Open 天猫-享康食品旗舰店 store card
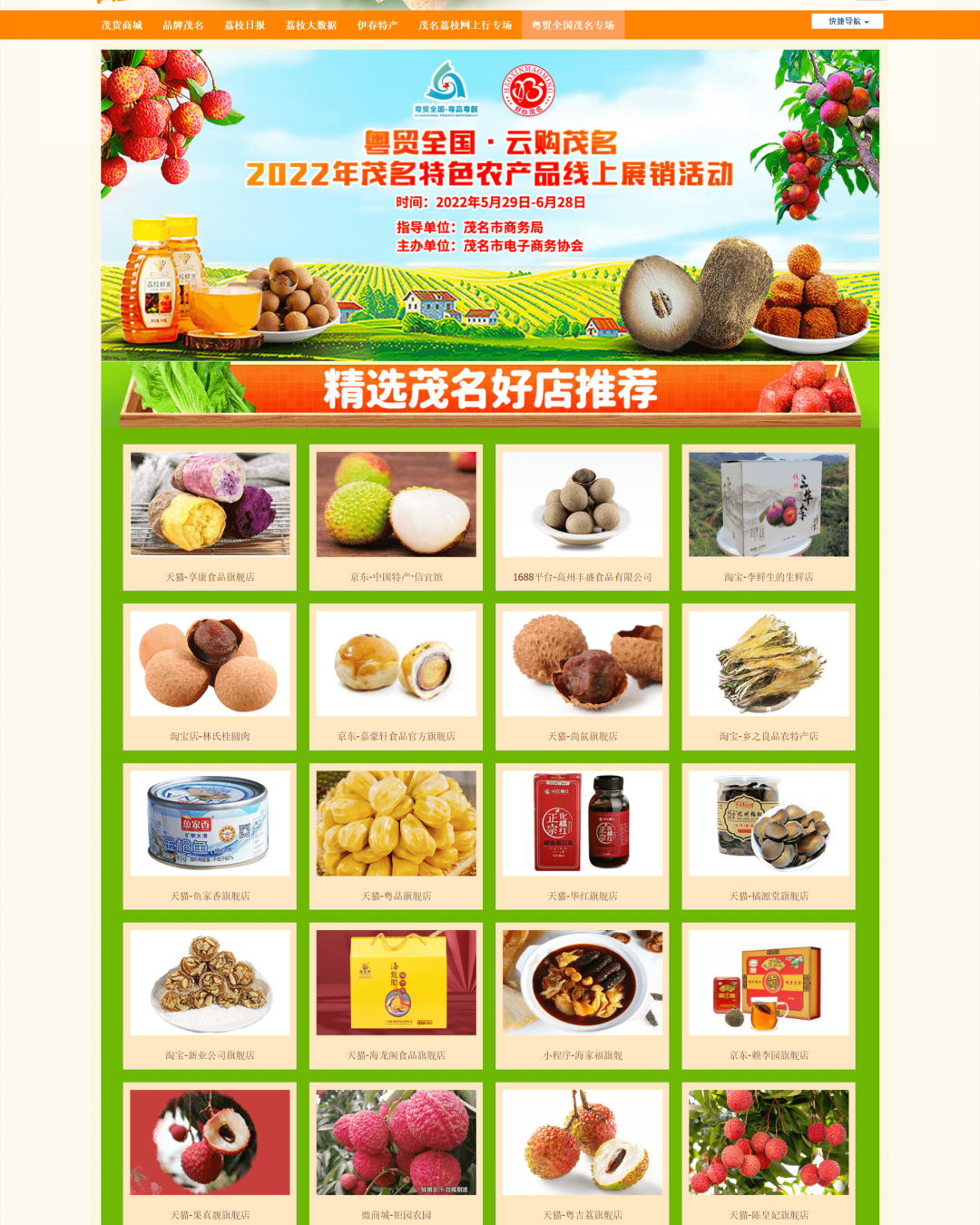 click(x=210, y=516)
